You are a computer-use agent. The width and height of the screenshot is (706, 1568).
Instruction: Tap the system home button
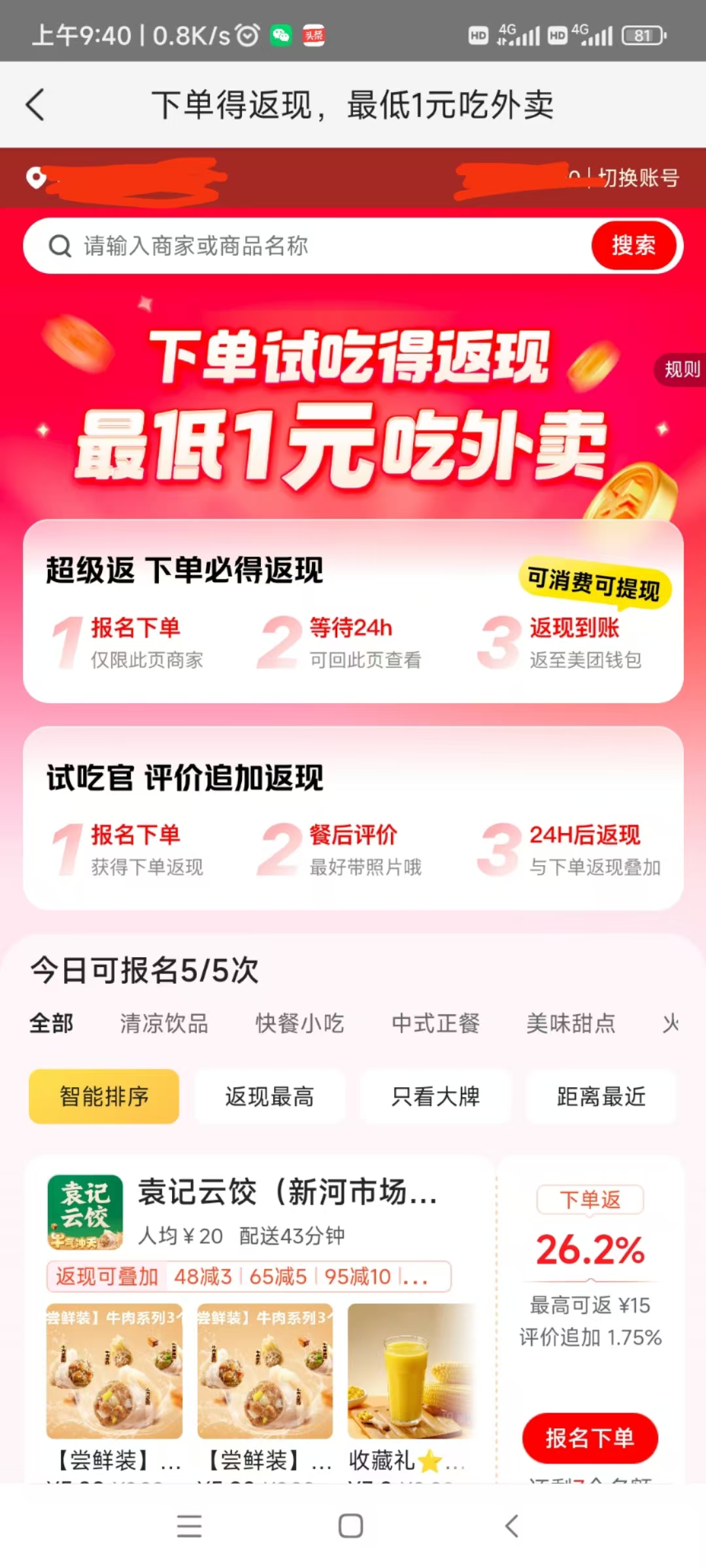click(351, 1526)
